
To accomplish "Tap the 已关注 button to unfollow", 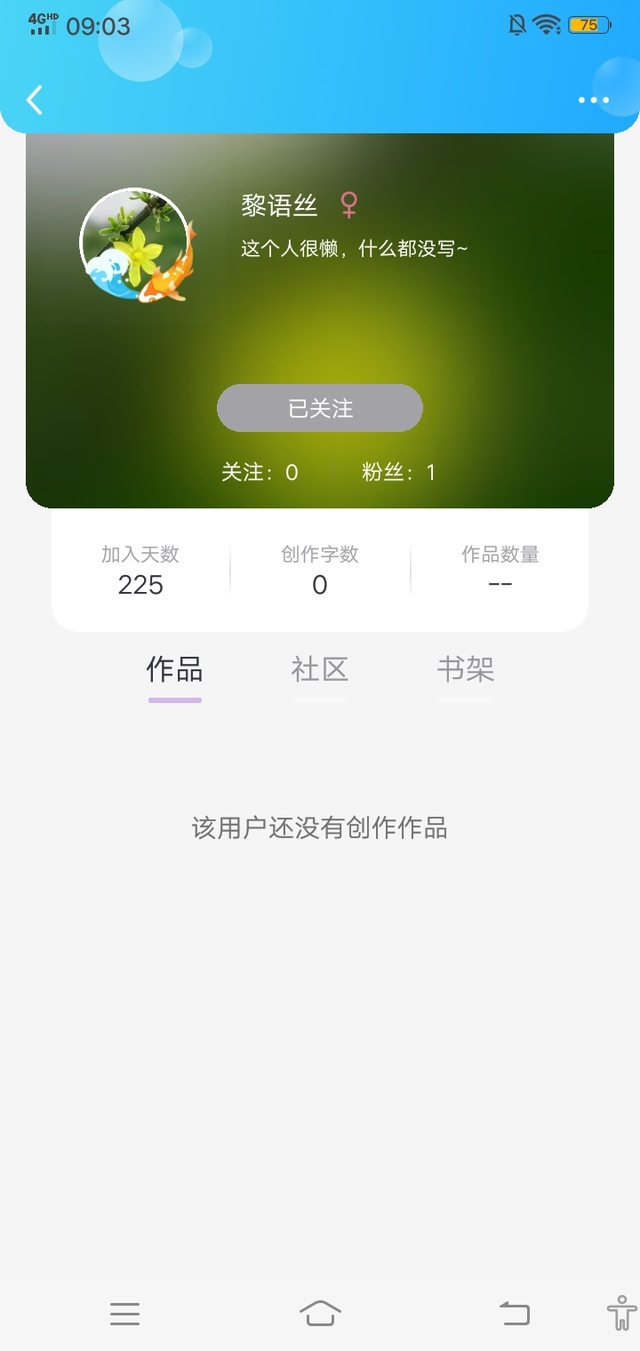I will (x=320, y=408).
